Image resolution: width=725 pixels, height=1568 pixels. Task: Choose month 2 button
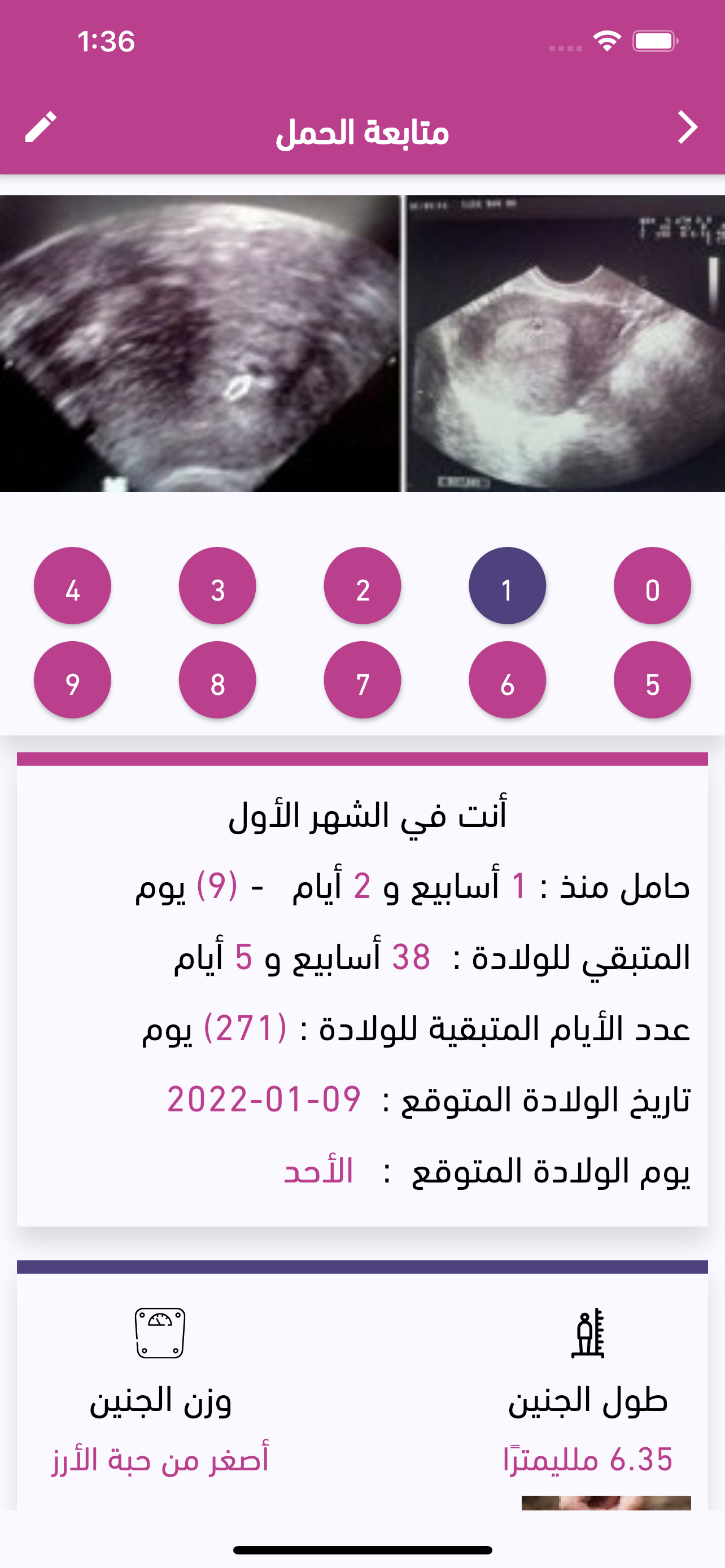click(x=362, y=585)
